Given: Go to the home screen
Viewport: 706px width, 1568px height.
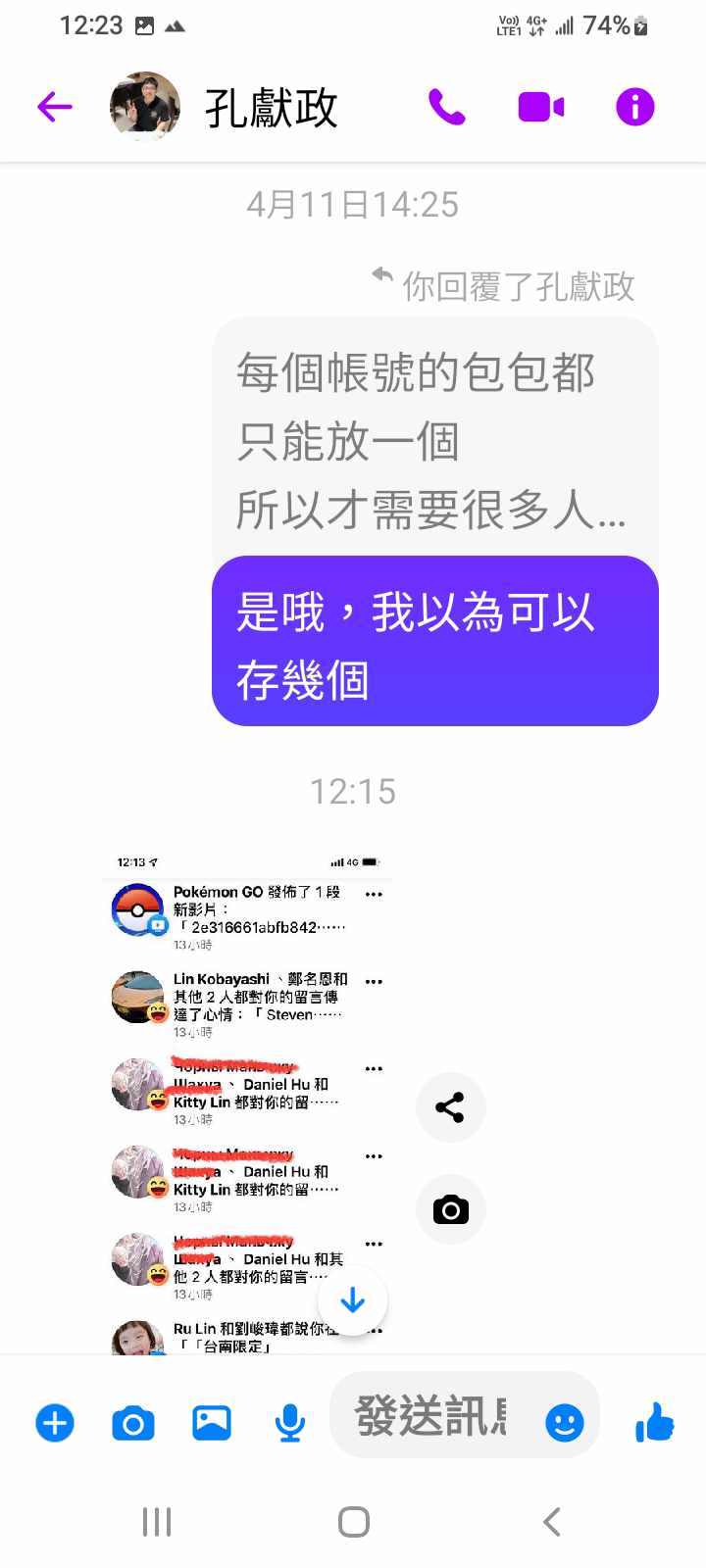Looking at the screenshot, I should (353, 1522).
